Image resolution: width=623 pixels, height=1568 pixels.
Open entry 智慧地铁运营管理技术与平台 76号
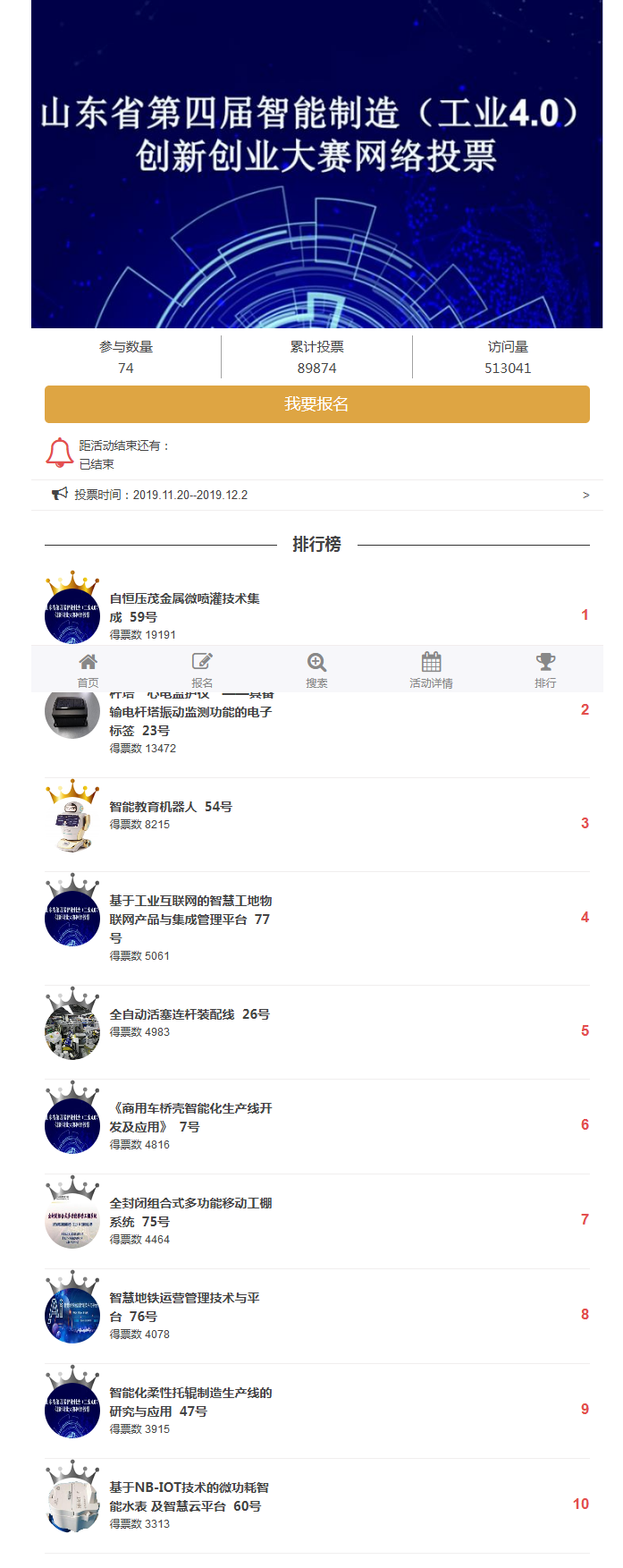[x=184, y=1307]
